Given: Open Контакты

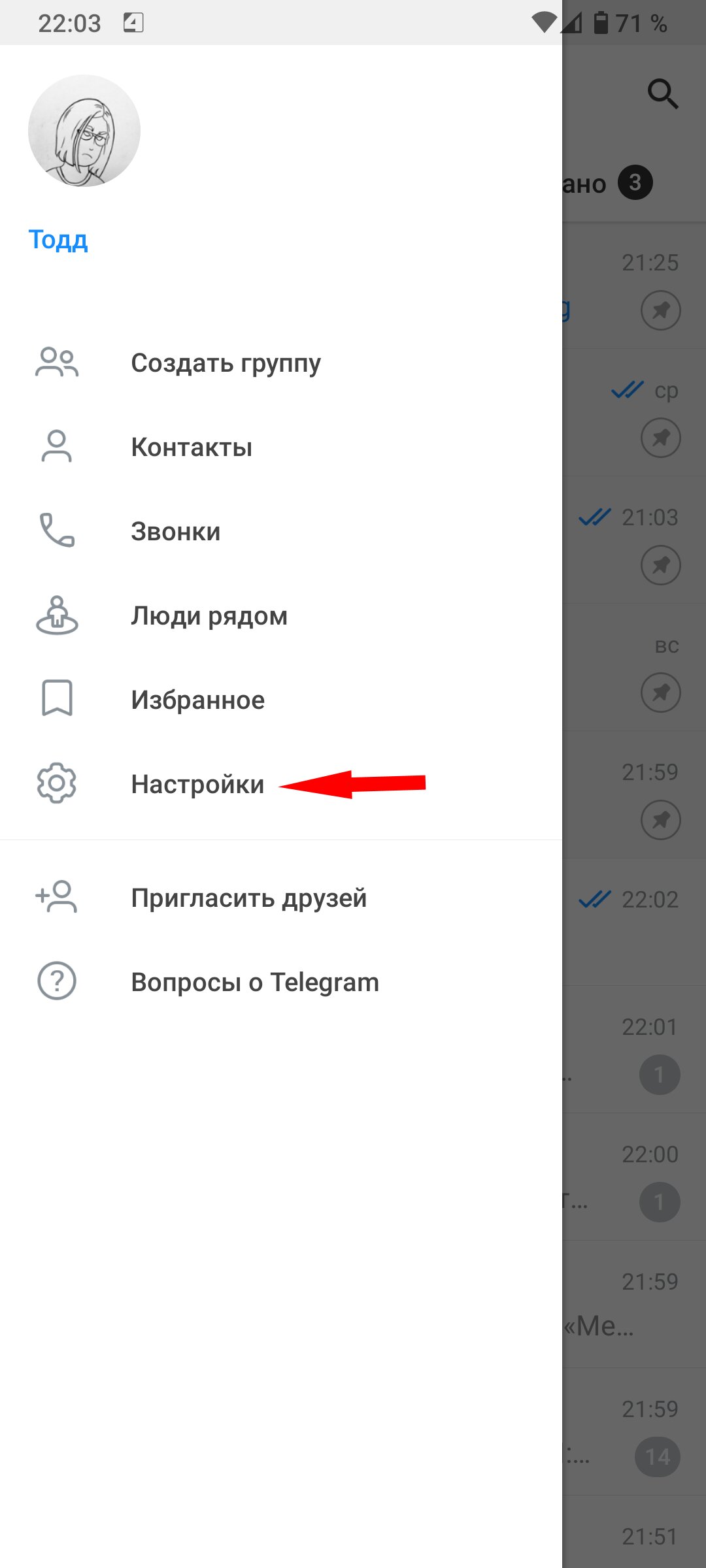Looking at the screenshot, I should [x=281, y=447].
